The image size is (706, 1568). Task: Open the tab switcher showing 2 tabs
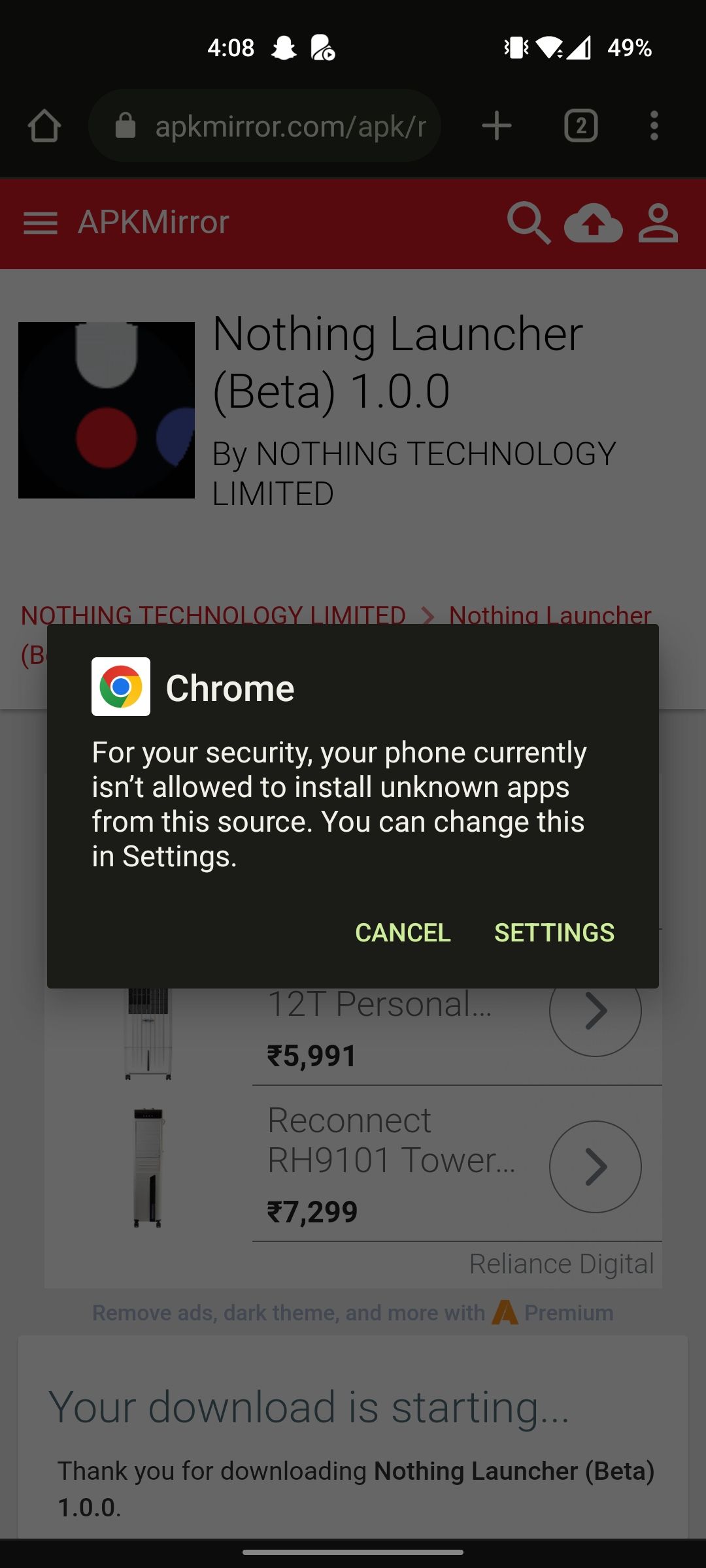(580, 125)
